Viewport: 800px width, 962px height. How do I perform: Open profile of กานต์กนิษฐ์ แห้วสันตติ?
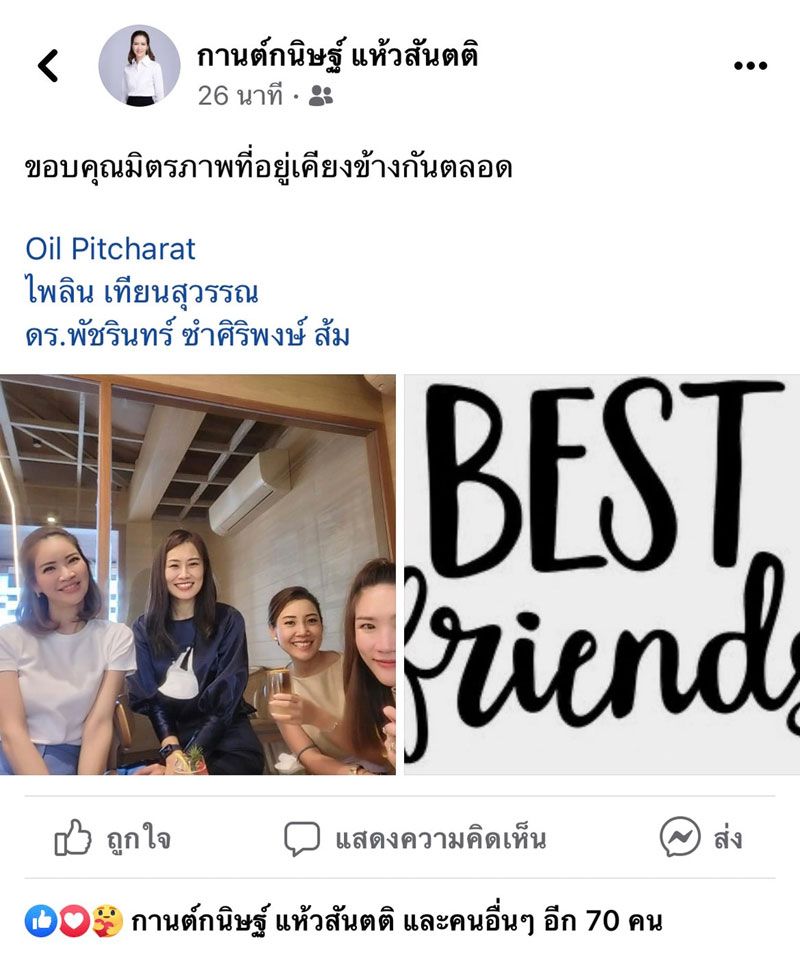point(337,56)
